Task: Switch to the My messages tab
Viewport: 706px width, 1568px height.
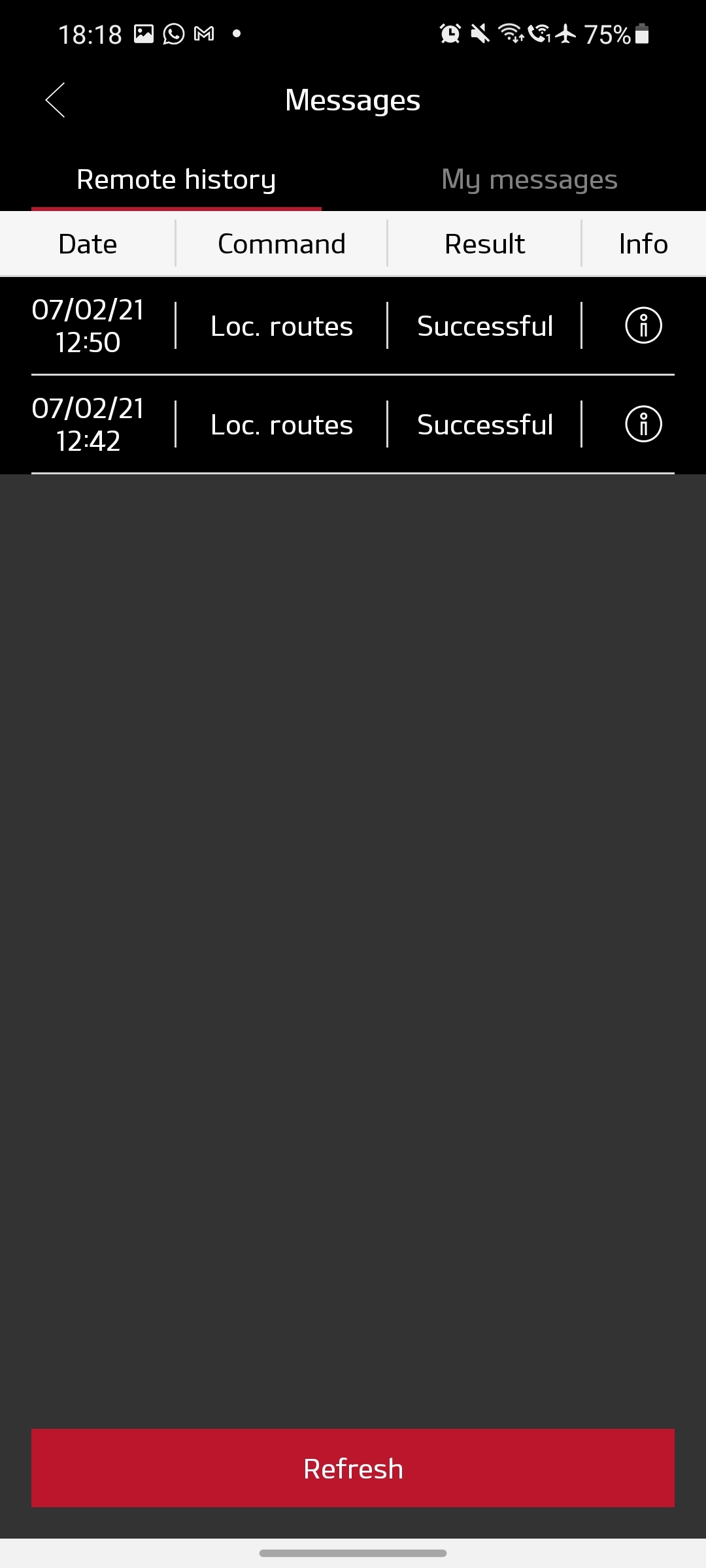Action: tap(529, 180)
